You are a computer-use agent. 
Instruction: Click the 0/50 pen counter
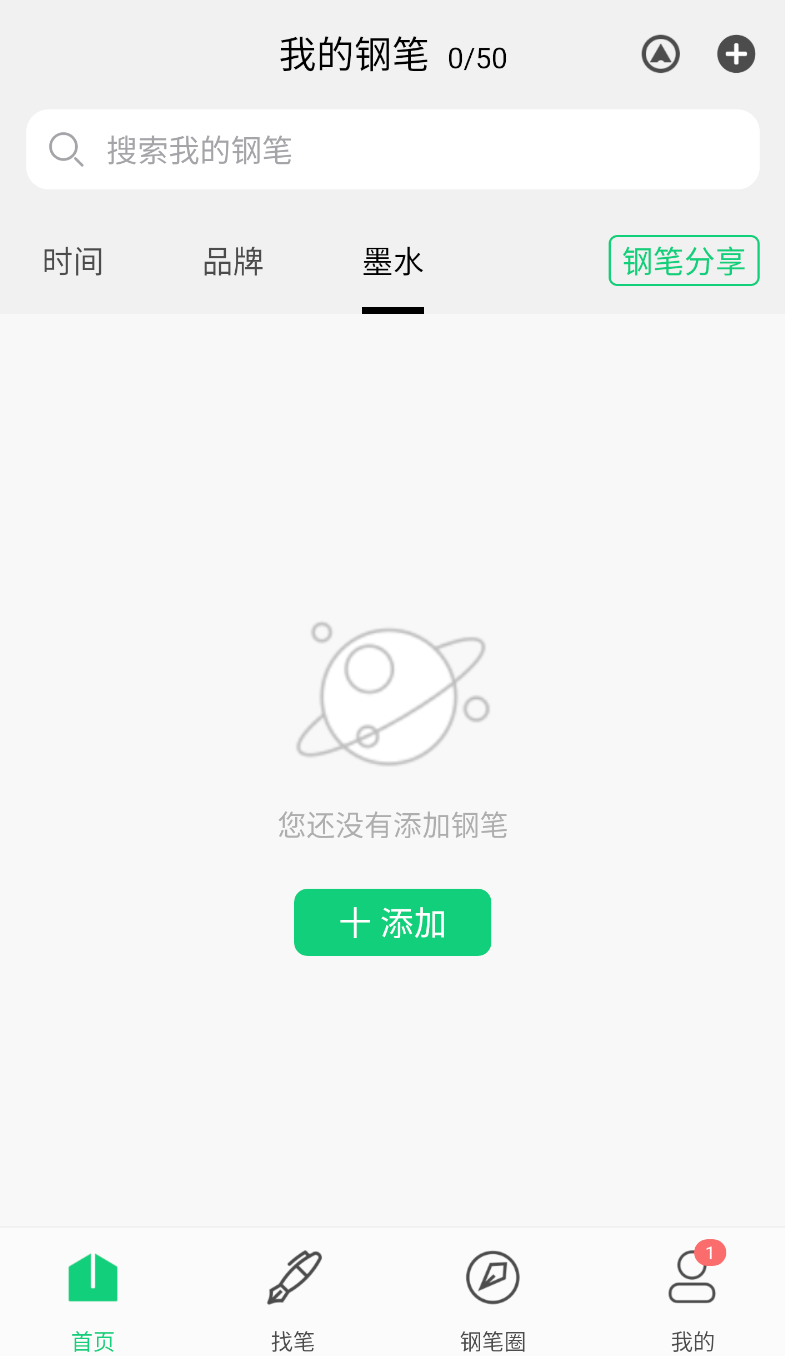click(478, 59)
